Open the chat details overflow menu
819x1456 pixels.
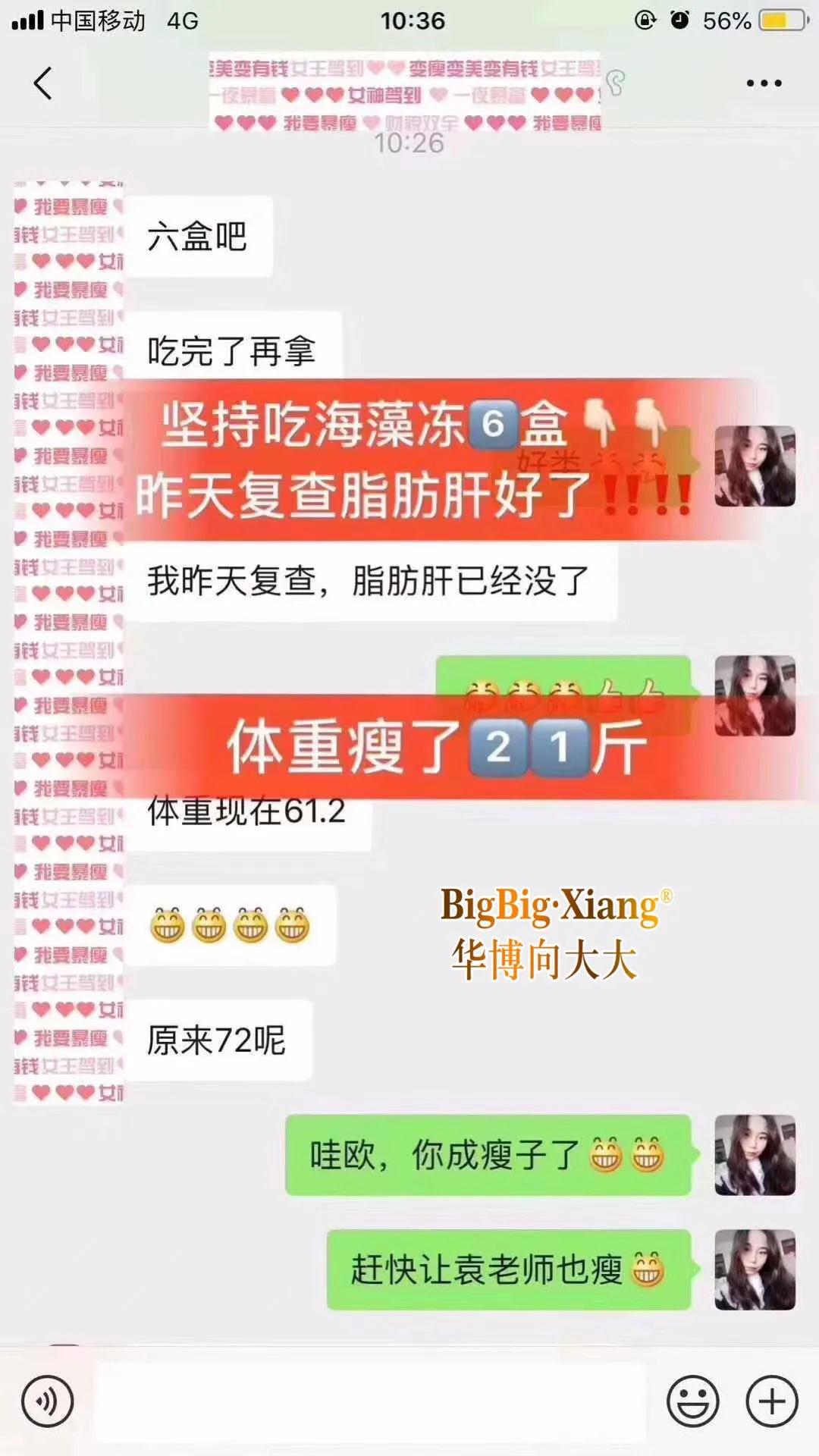(x=764, y=83)
